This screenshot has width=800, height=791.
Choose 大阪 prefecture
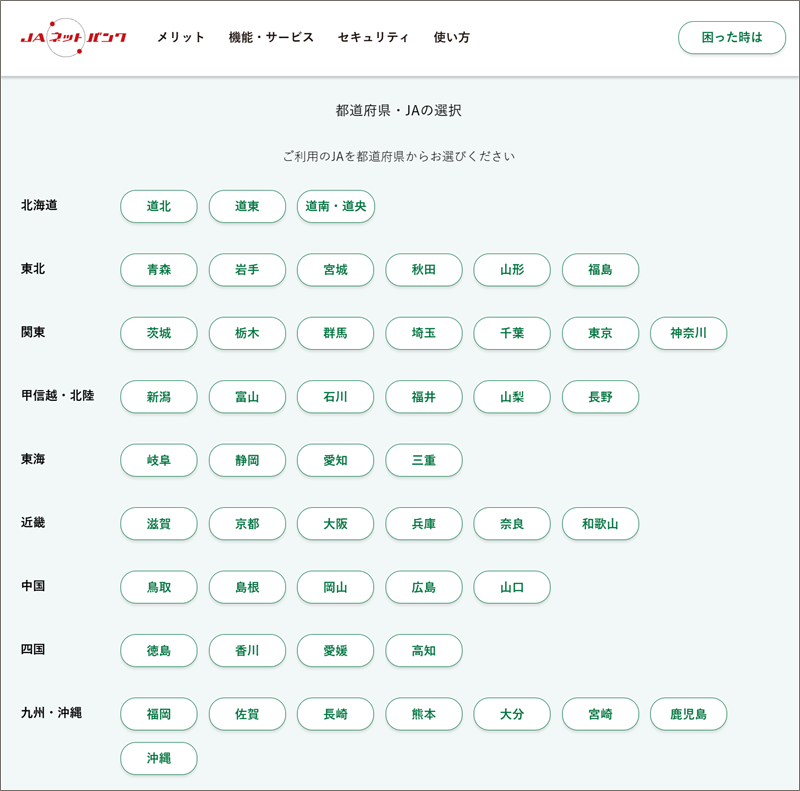coord(335,524)
